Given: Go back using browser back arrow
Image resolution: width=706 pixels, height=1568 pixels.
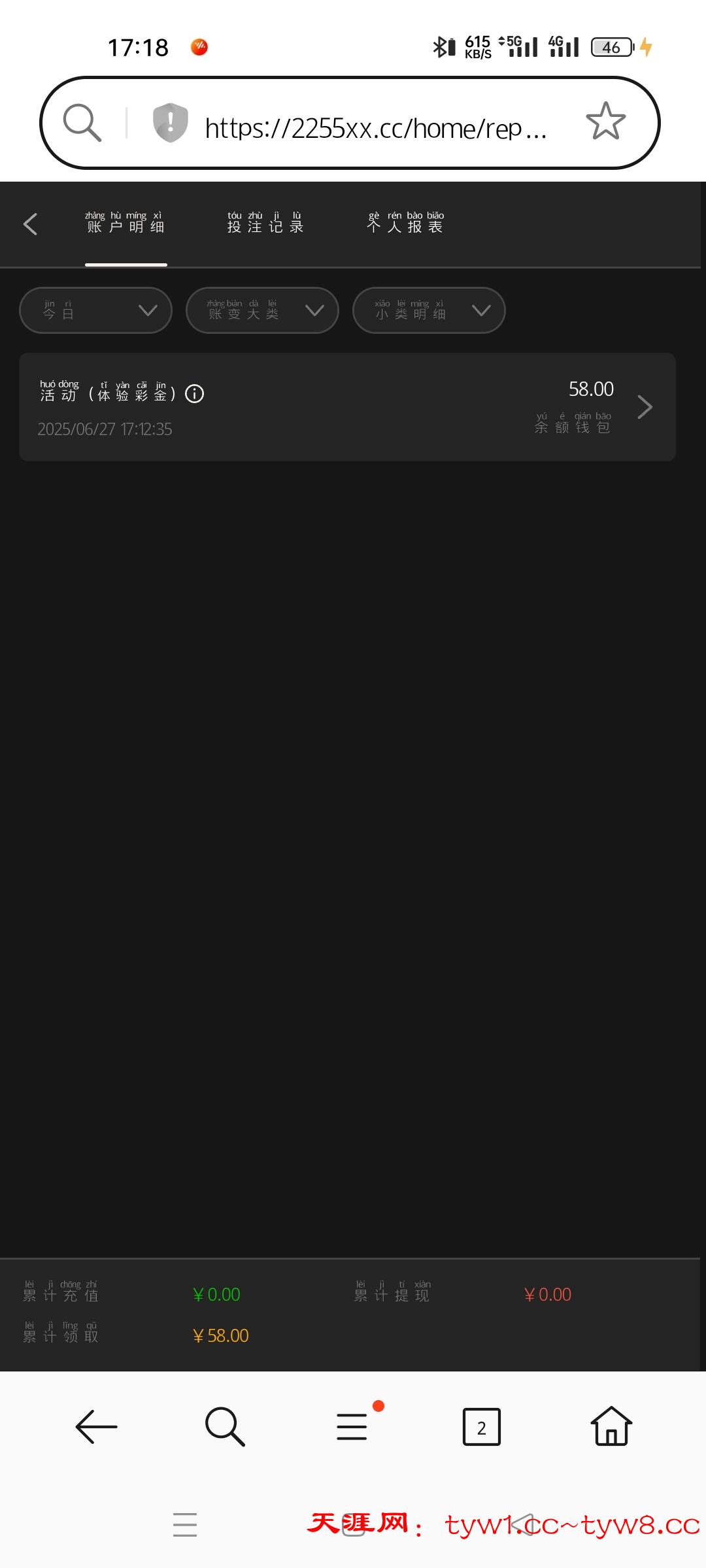Looking at the screenshot, I should pos(97,1426).
